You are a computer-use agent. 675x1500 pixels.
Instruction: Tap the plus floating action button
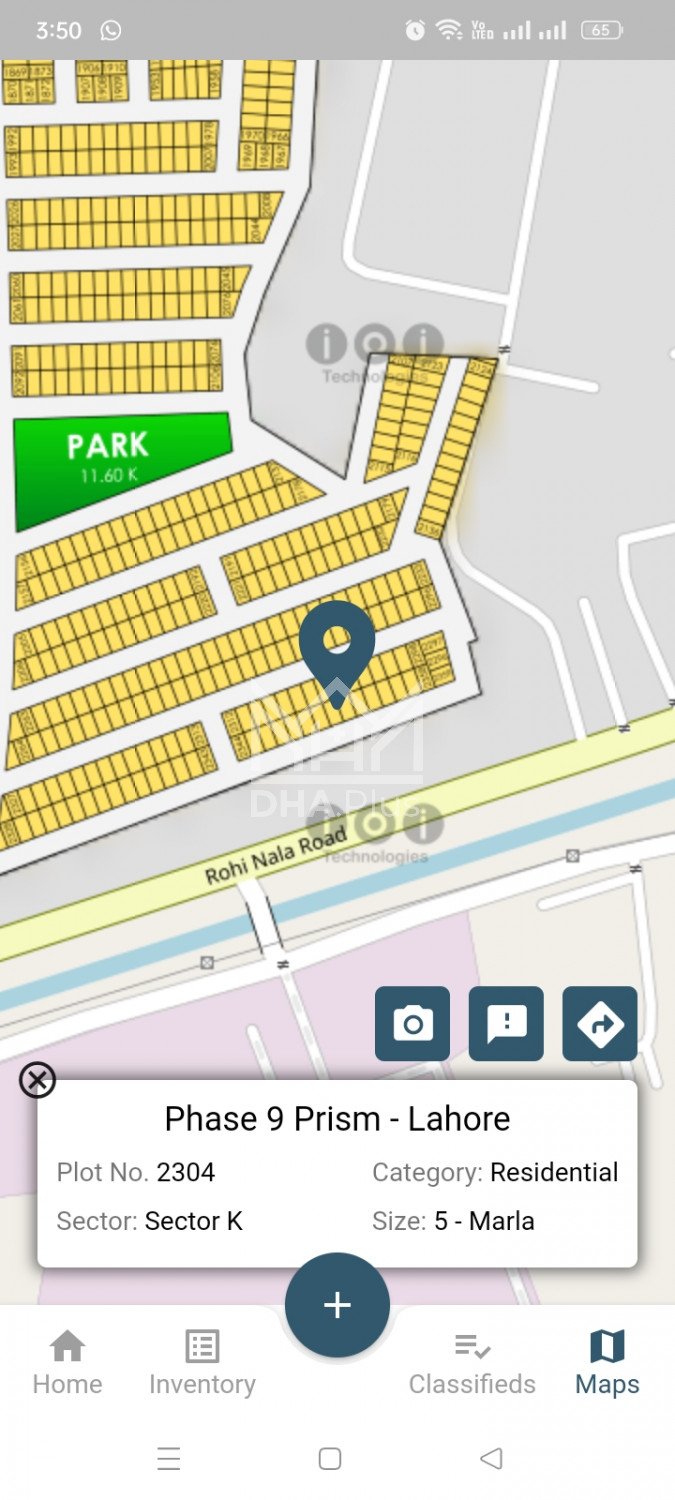[337, 1305]
